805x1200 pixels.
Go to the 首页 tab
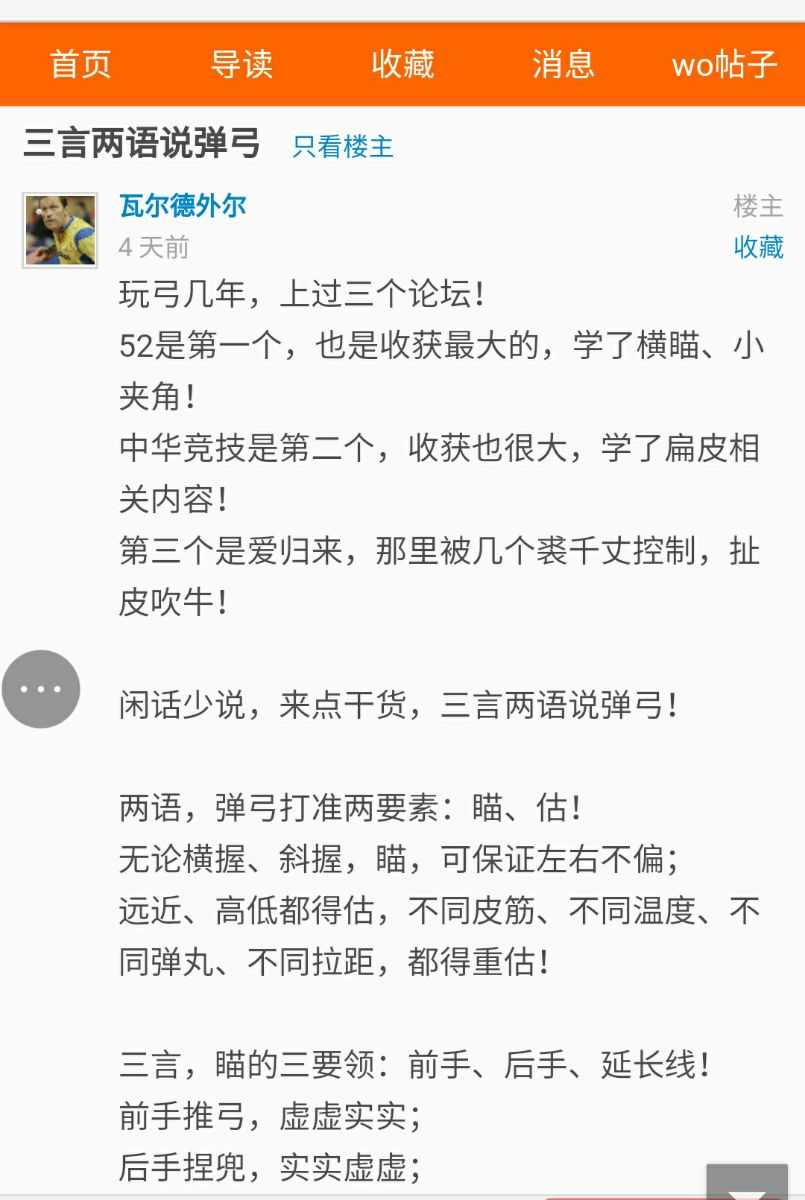[x=80, y=65]
